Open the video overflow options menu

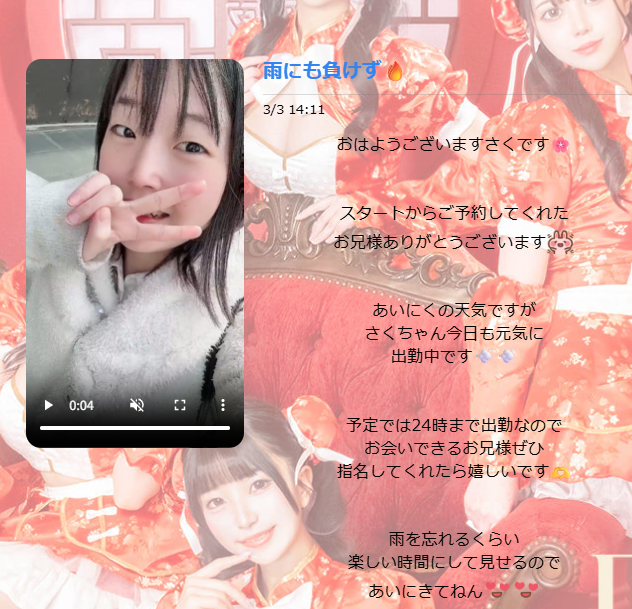point(223,405)
